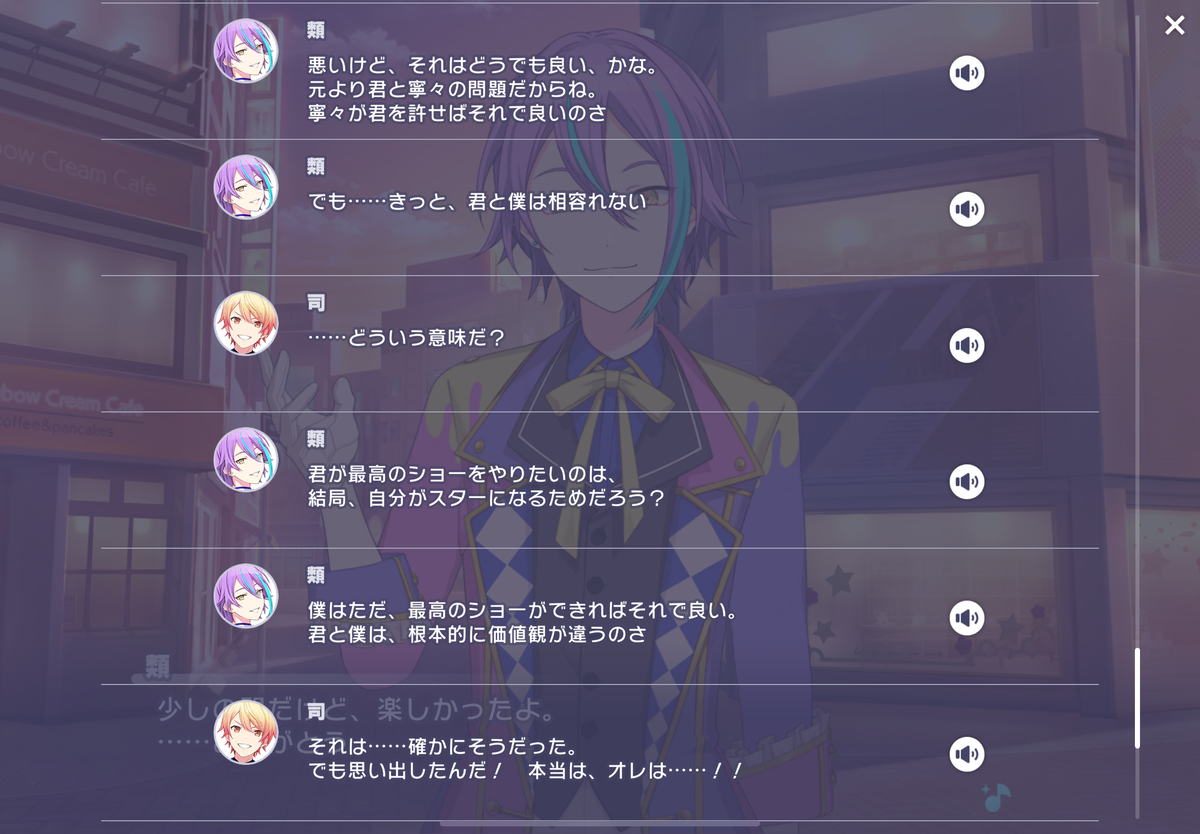Play voice for 君と僕は相容れない line
The height and width of the screenshot is (834, 1200).
tap(967, 209)
